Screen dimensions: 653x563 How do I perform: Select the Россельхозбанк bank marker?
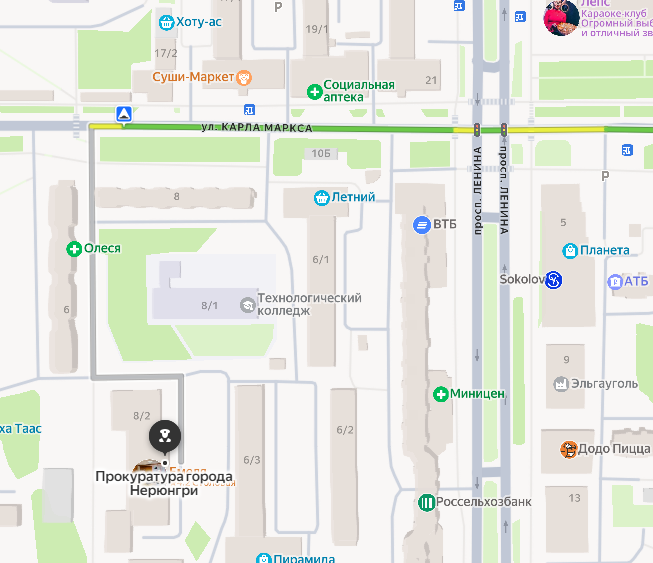coord(427,501)
